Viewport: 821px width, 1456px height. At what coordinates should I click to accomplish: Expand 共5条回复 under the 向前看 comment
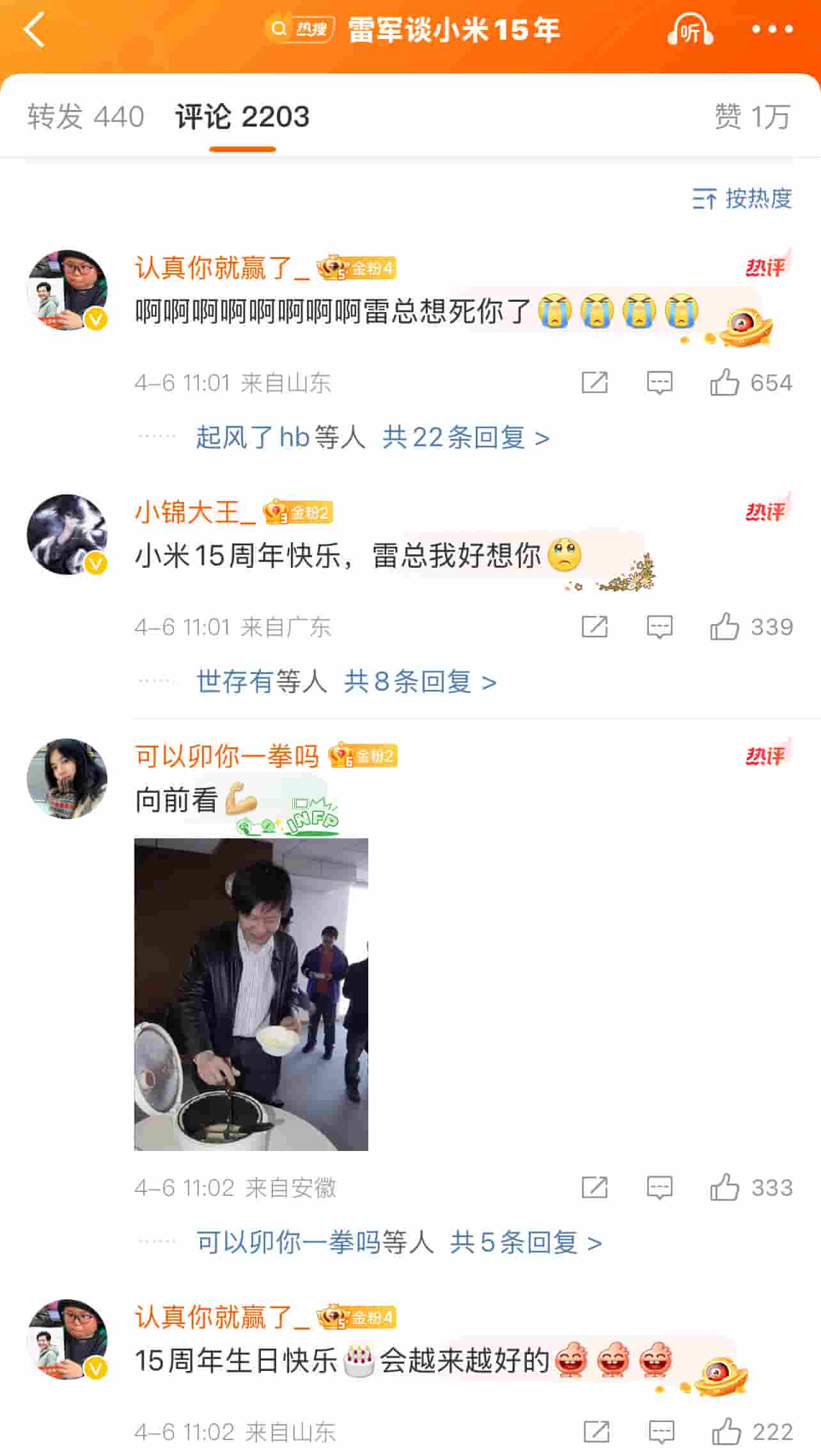click(526, 1243)
